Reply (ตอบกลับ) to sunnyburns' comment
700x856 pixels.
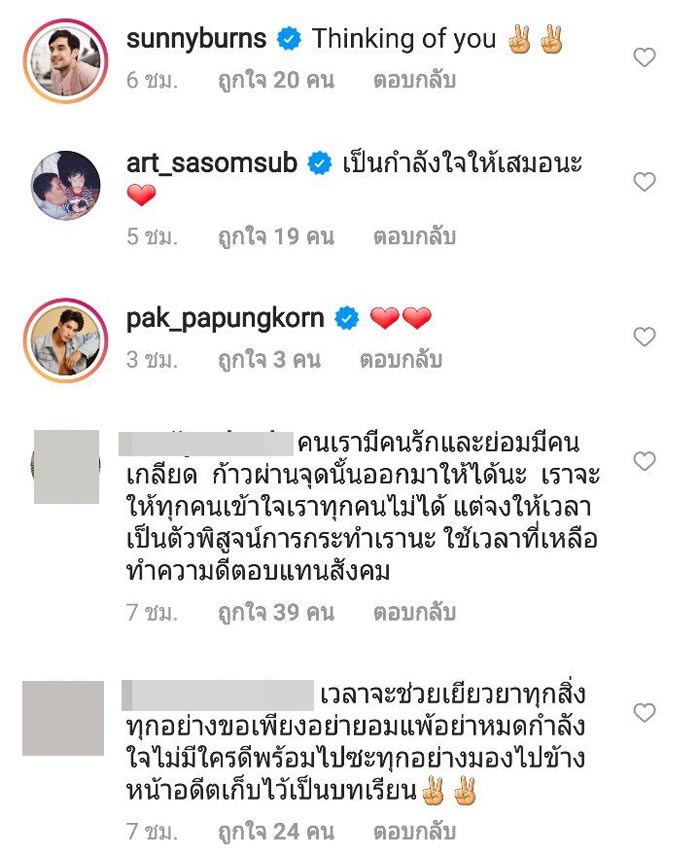[x=415, y=82]
